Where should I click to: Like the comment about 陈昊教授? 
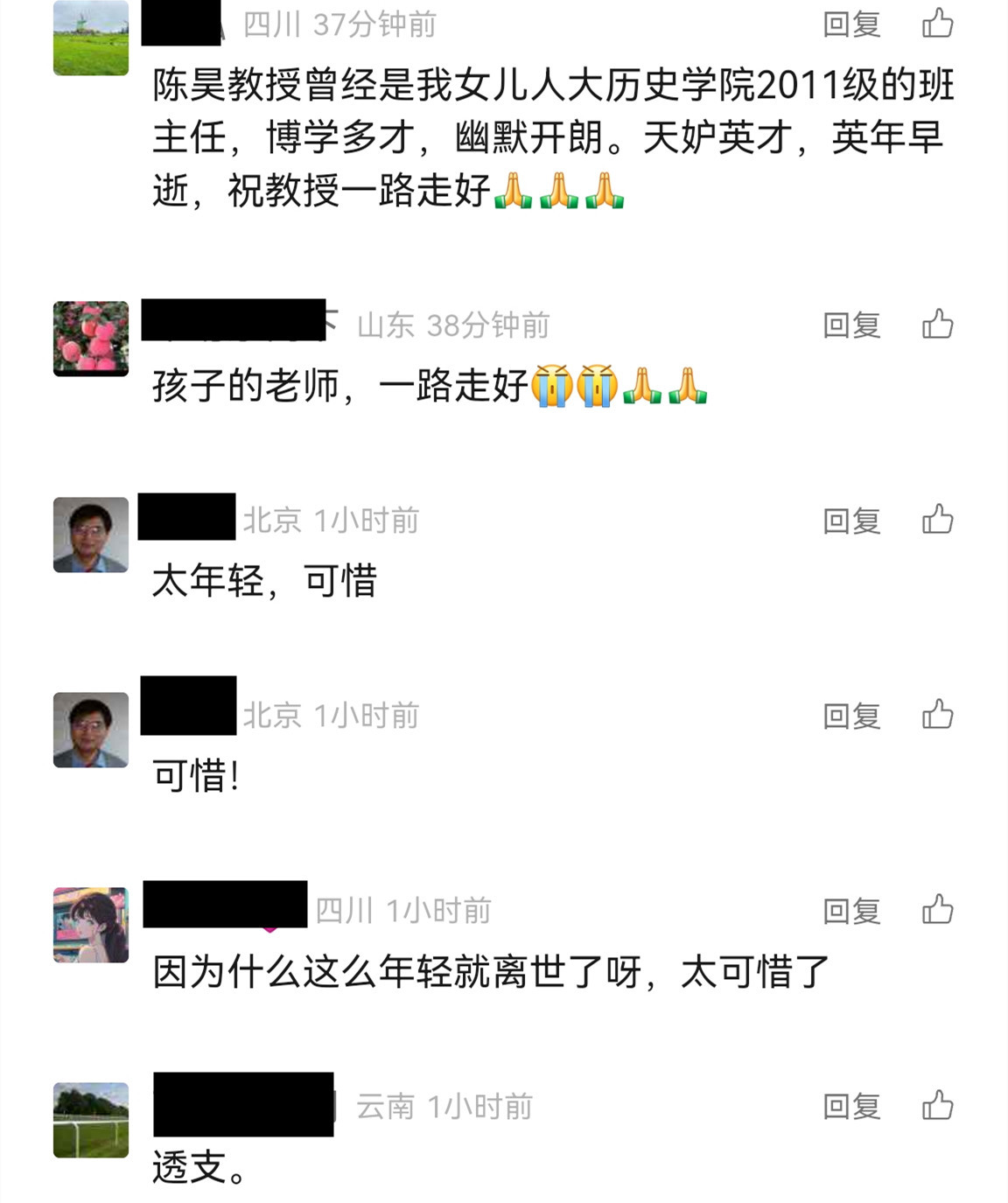click(x=937, y=24)
